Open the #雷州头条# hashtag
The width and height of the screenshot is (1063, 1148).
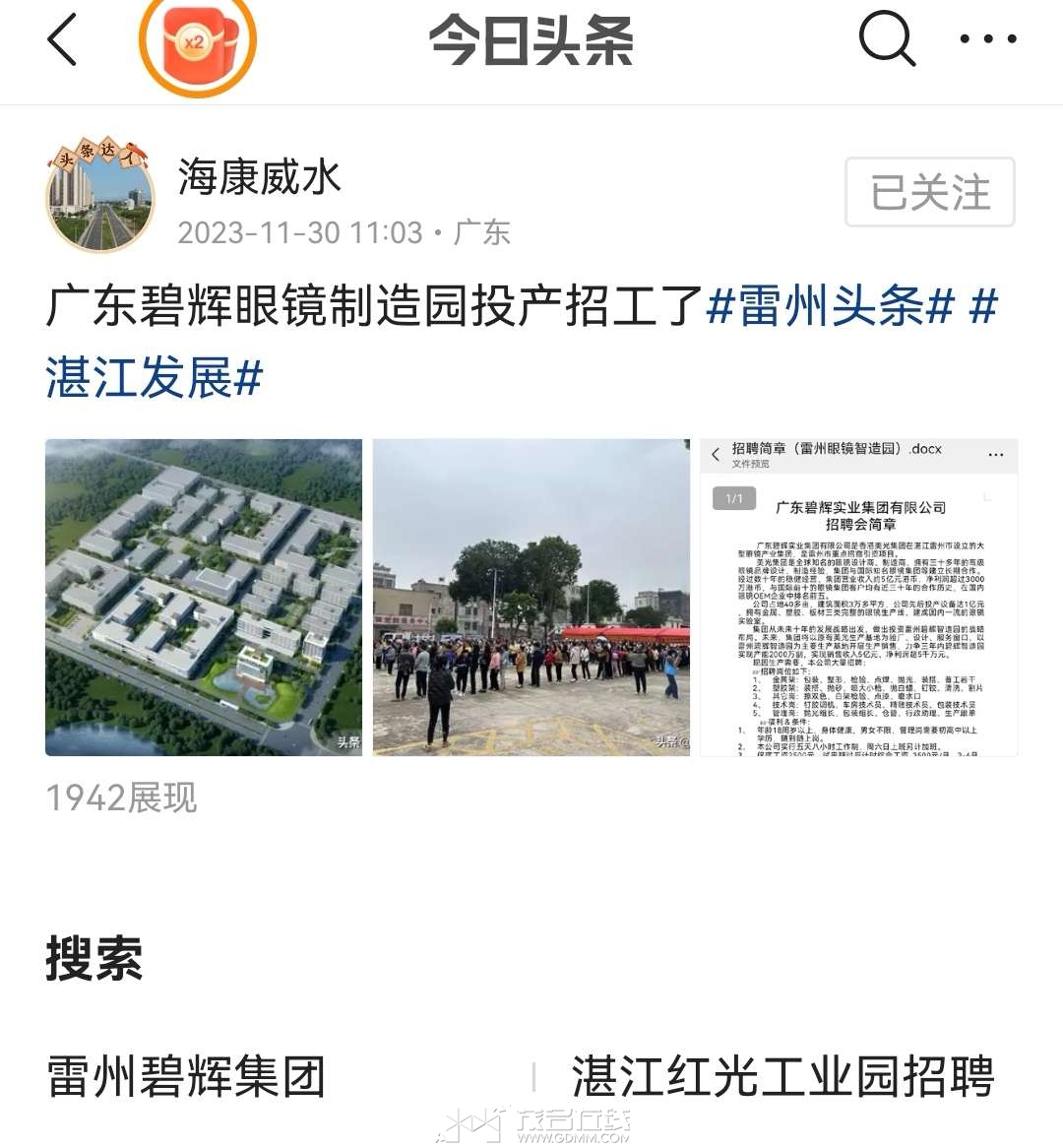tap(831, 305)
